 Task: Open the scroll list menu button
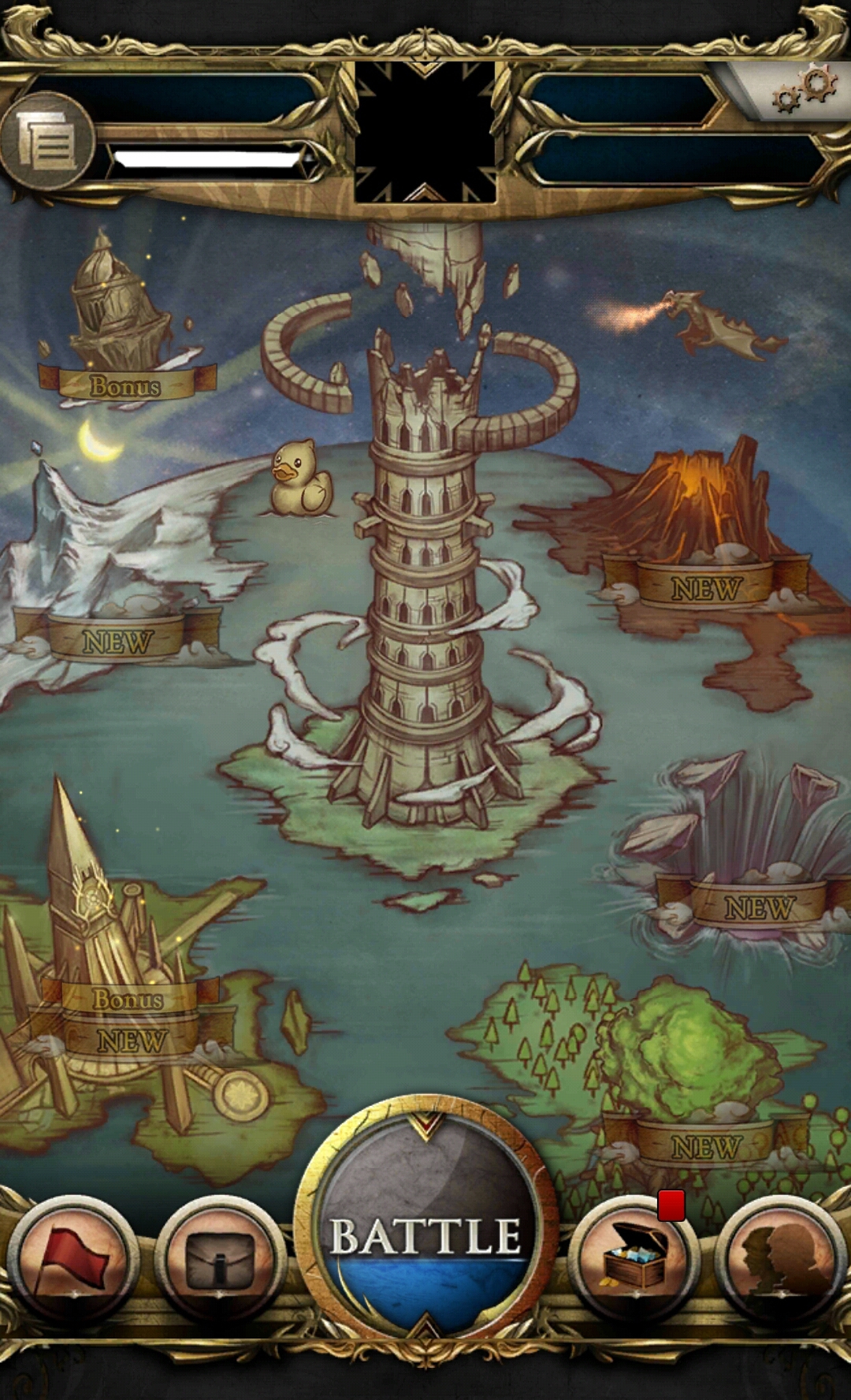pyautogui.click(x=47, y=142)
